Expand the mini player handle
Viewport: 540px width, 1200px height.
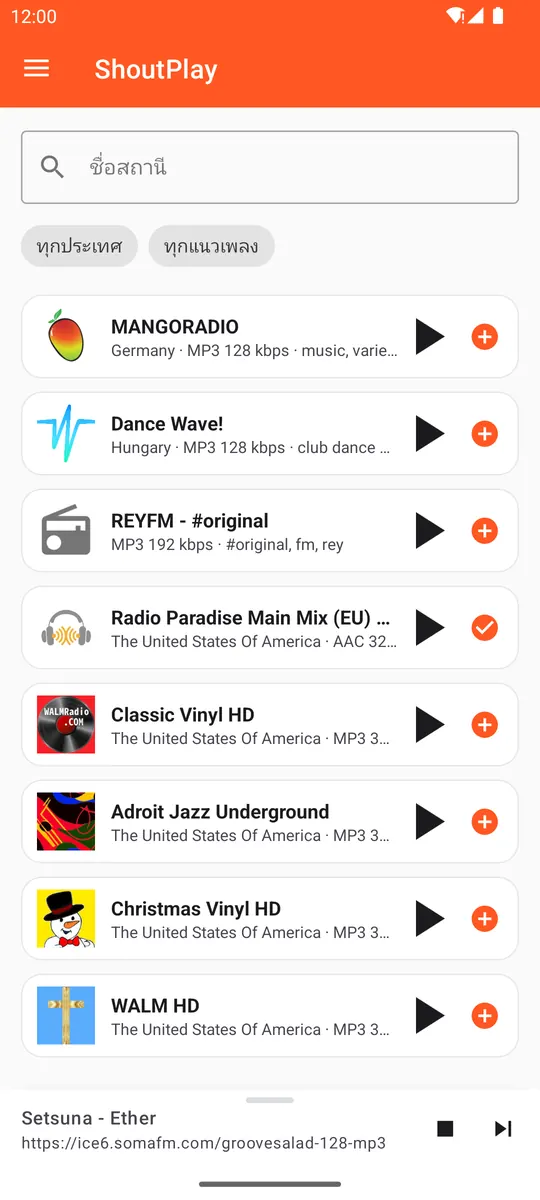[270, 1100]
